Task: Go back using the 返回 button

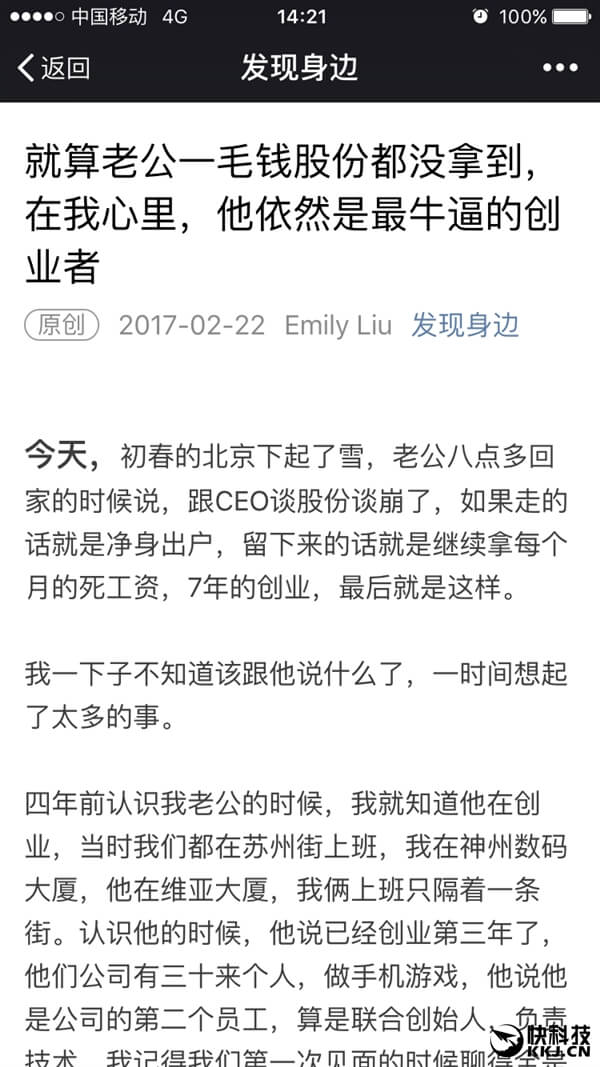Action: [x=55, y=68]
